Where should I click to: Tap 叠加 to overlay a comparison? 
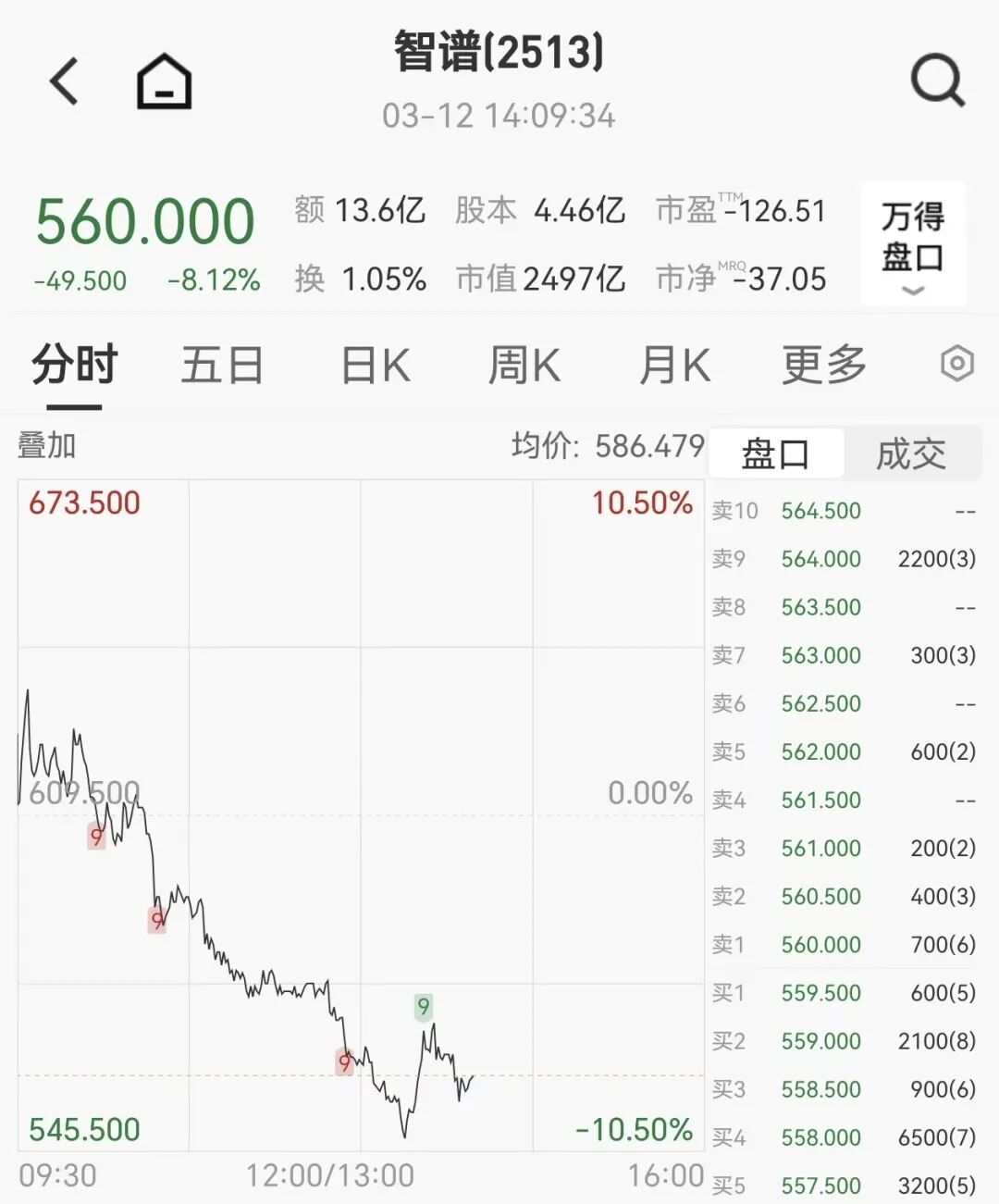pos(46,446)
